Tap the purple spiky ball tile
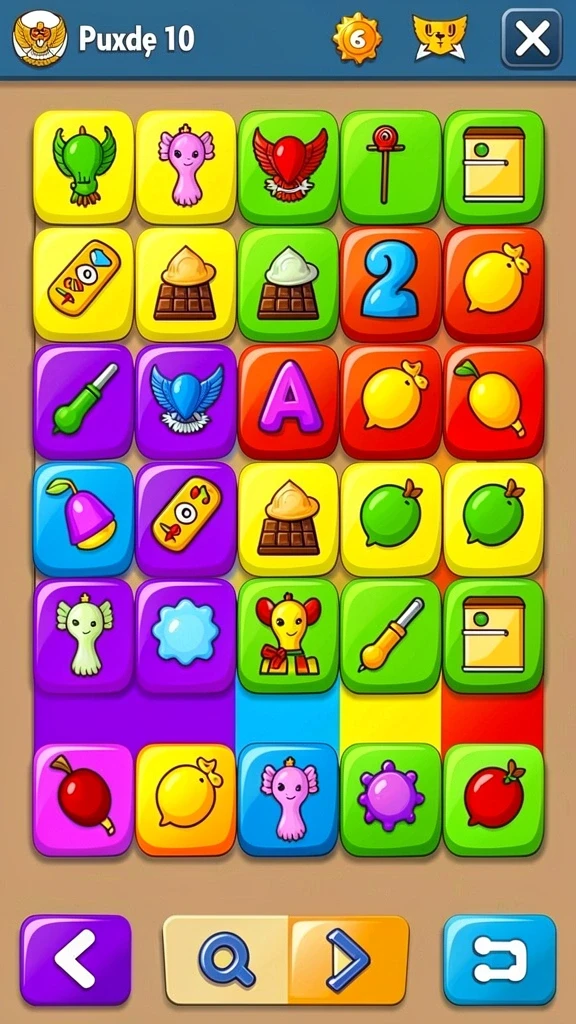576x1024 pixels. [x=391, y=799]
